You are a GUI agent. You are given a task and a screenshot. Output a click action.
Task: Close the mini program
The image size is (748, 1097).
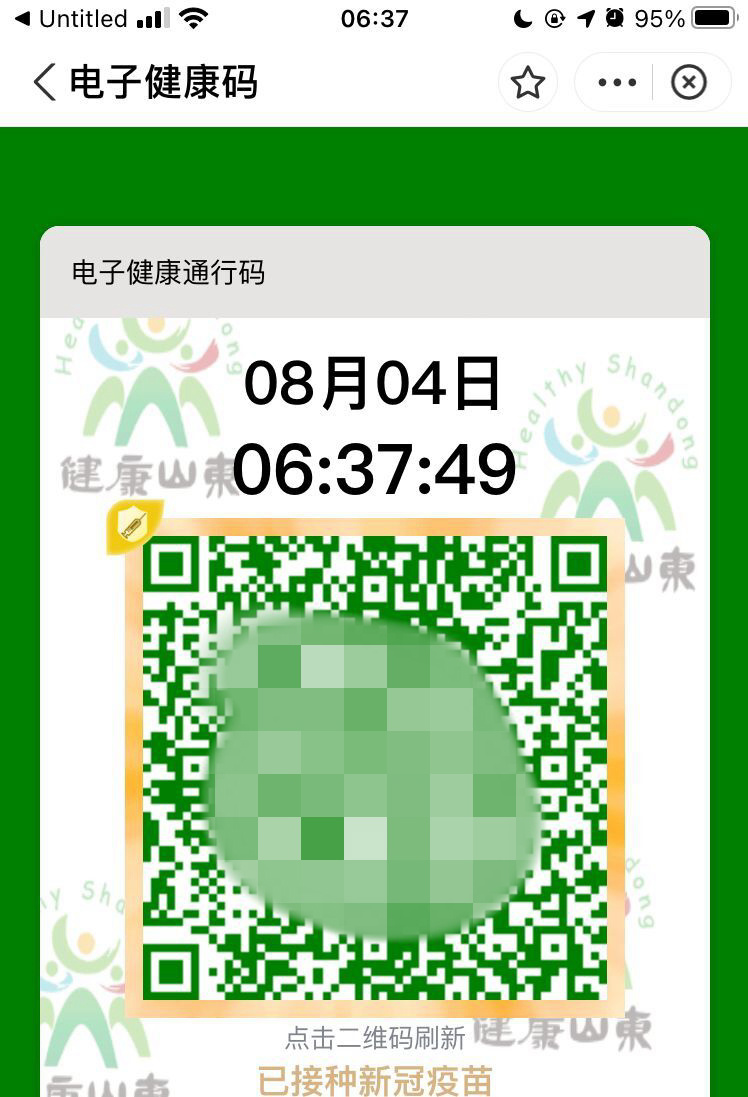688,83
